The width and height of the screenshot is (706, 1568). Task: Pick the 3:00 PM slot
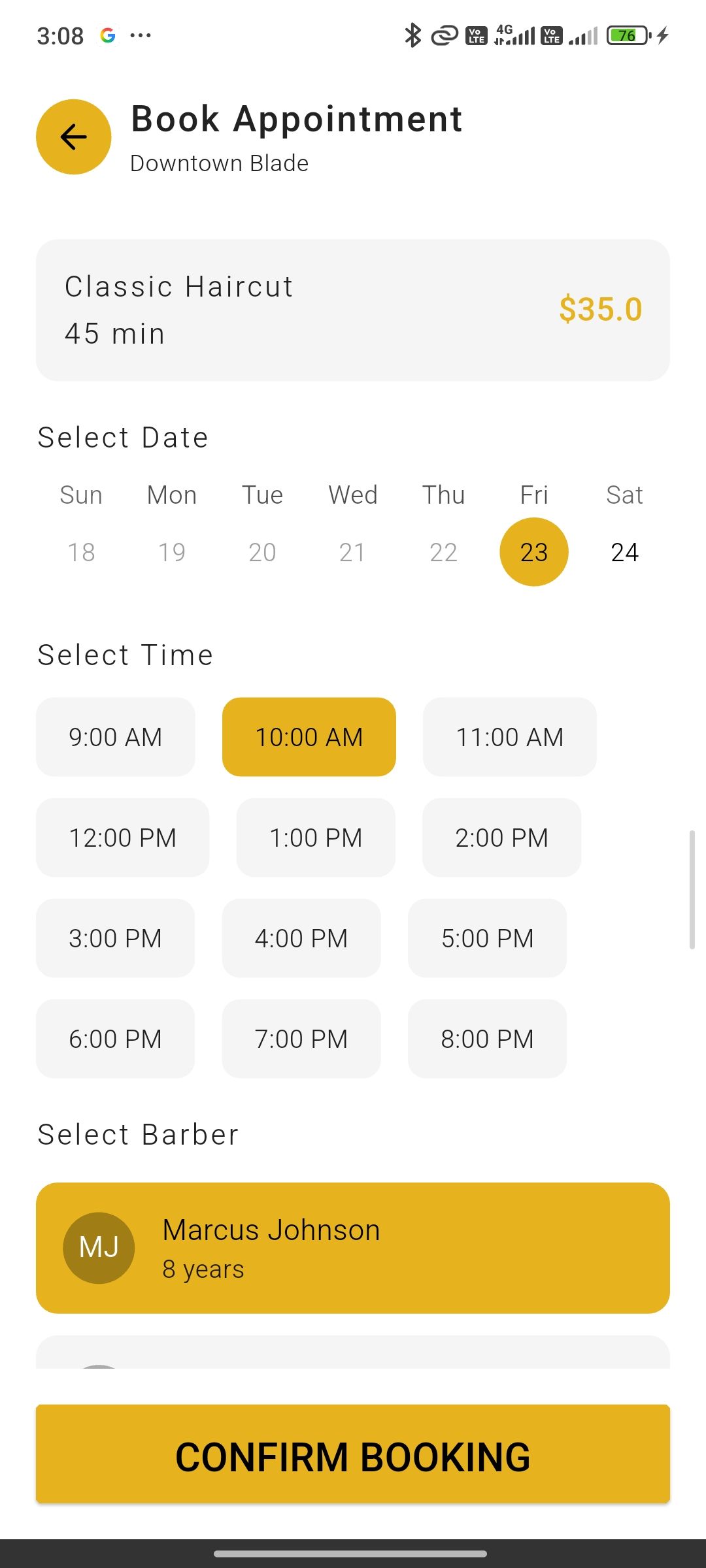click(115, 938)
